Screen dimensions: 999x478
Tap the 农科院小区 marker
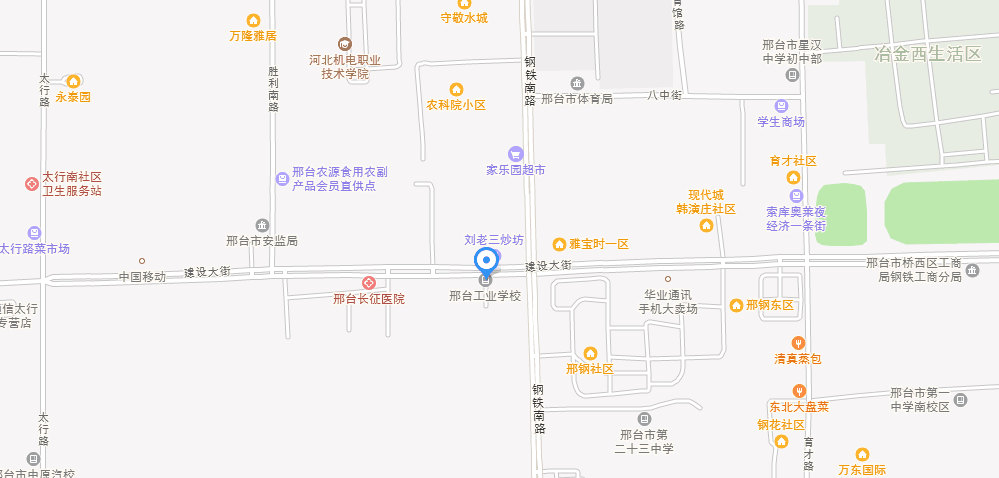coord(456,89)
